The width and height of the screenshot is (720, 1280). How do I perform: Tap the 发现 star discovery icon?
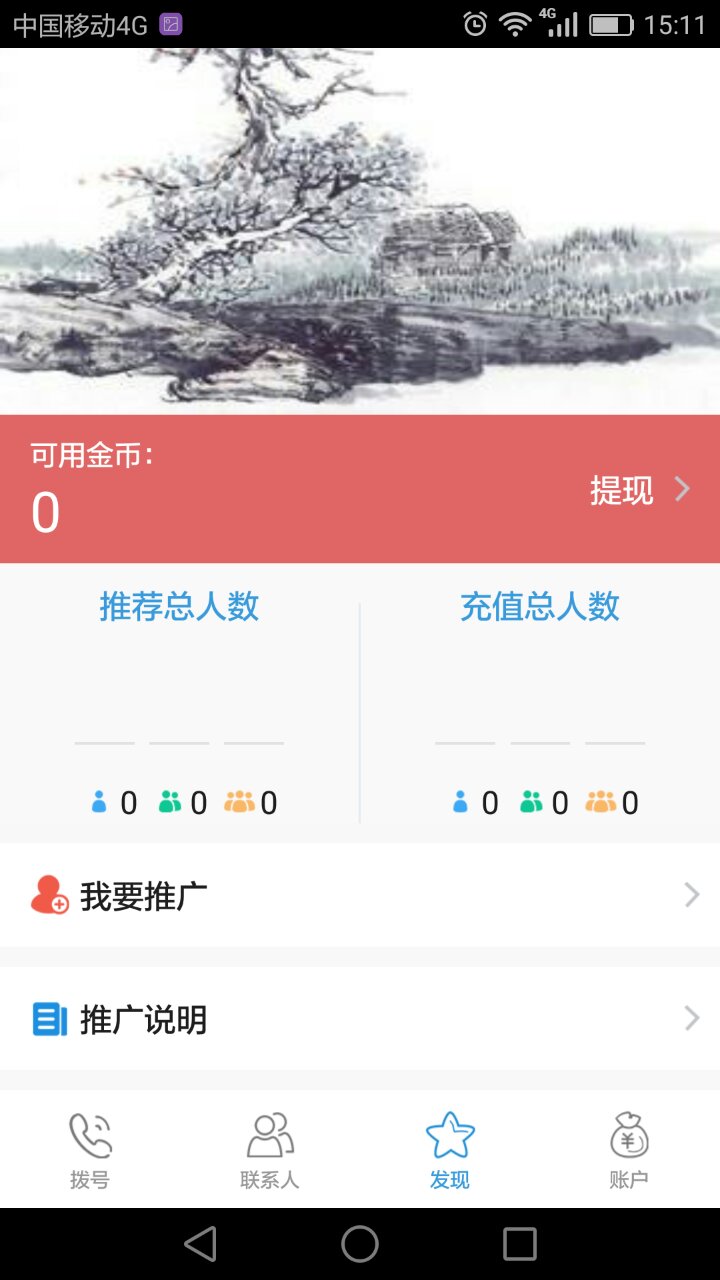[449, 1135]
